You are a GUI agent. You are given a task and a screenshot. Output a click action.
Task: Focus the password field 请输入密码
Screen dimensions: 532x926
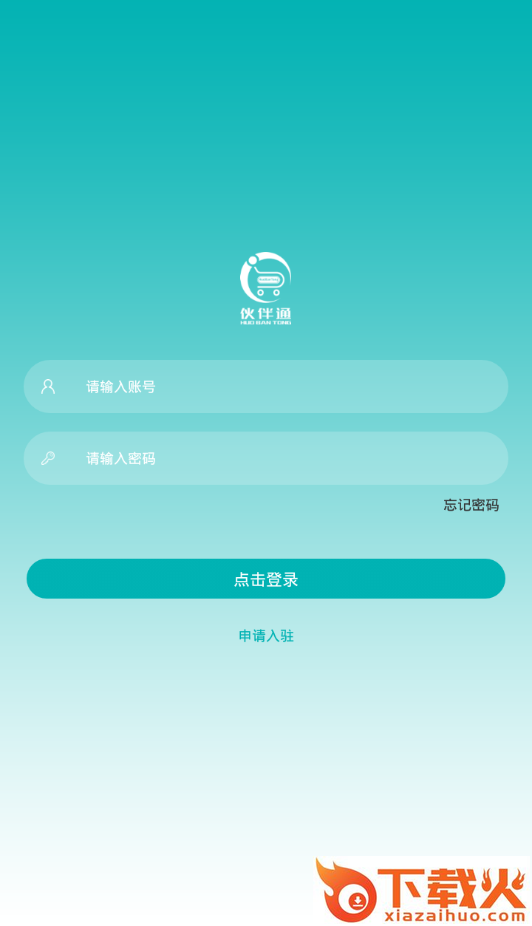[266, 458]
